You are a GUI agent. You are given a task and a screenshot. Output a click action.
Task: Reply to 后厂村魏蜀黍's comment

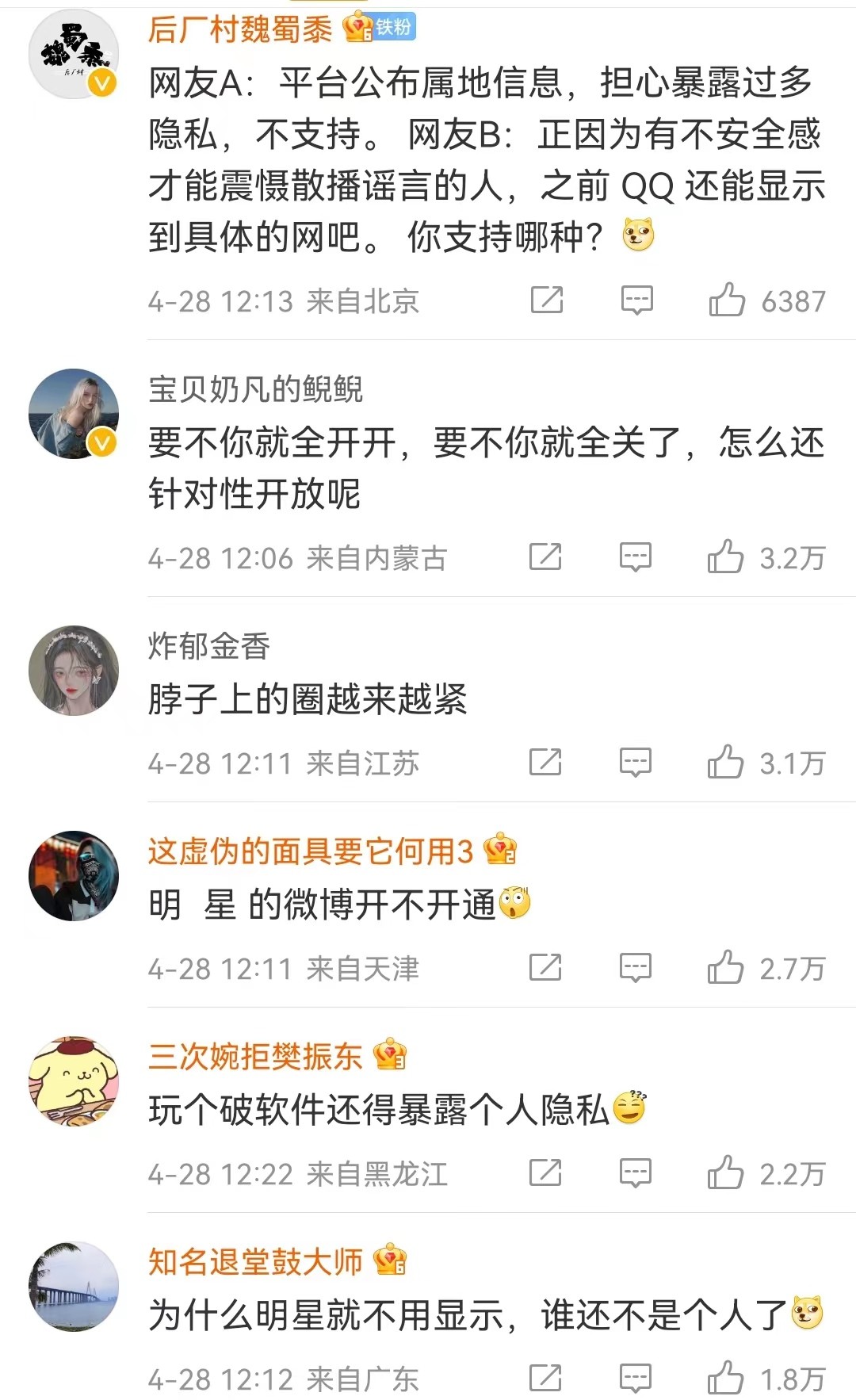tap(636, 300)
